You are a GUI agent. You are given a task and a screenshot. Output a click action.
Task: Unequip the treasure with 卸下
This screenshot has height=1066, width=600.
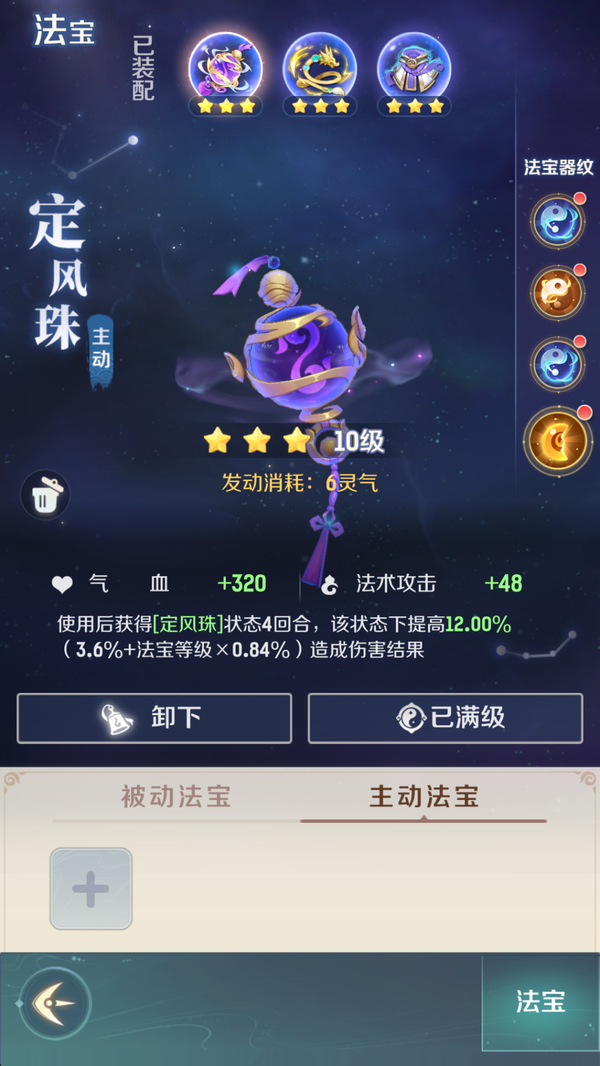point(154,718)
